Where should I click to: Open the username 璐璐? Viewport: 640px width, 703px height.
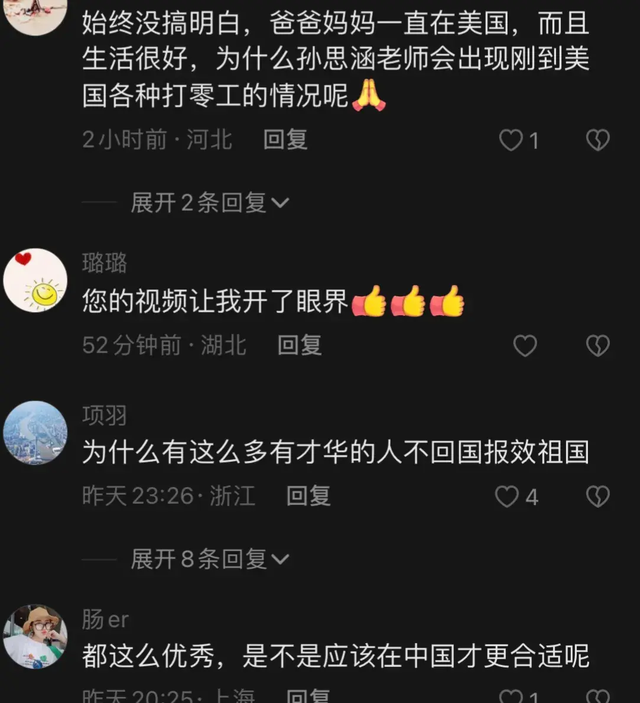point(104,263)
